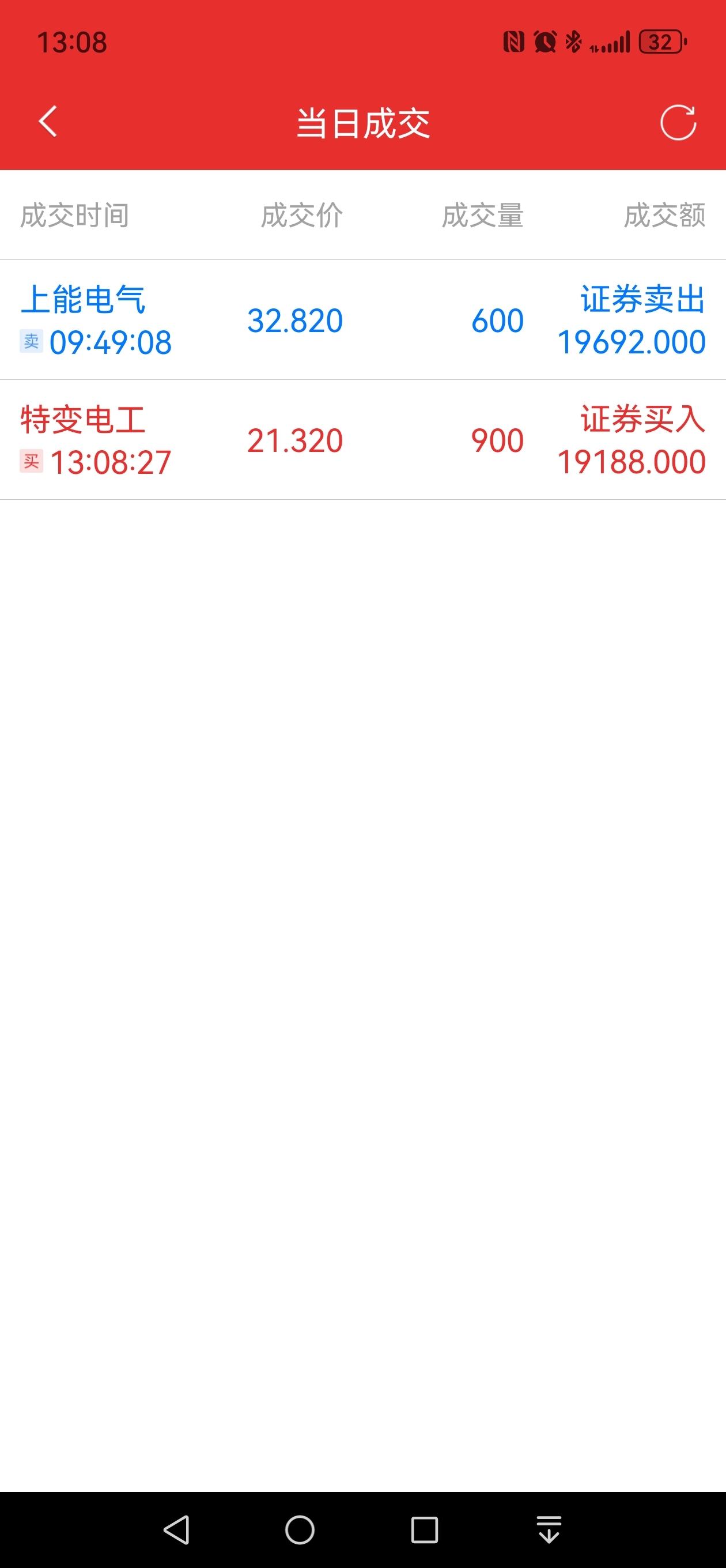Refresh today's transaction list
This screenshot has width=726, height=1568.
[x=678, y=122]
